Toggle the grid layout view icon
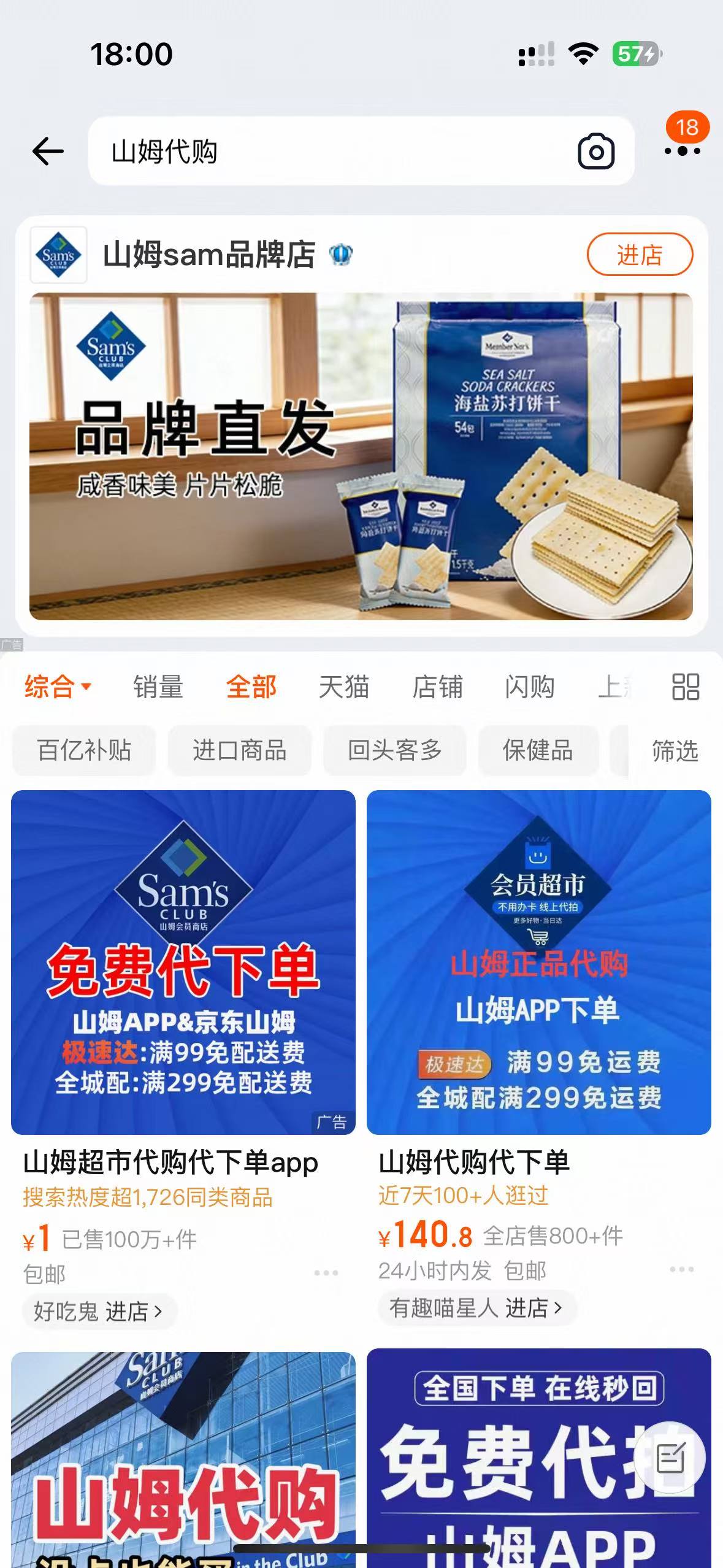Viewport: 723px width, 1568px height. [685, 686]
